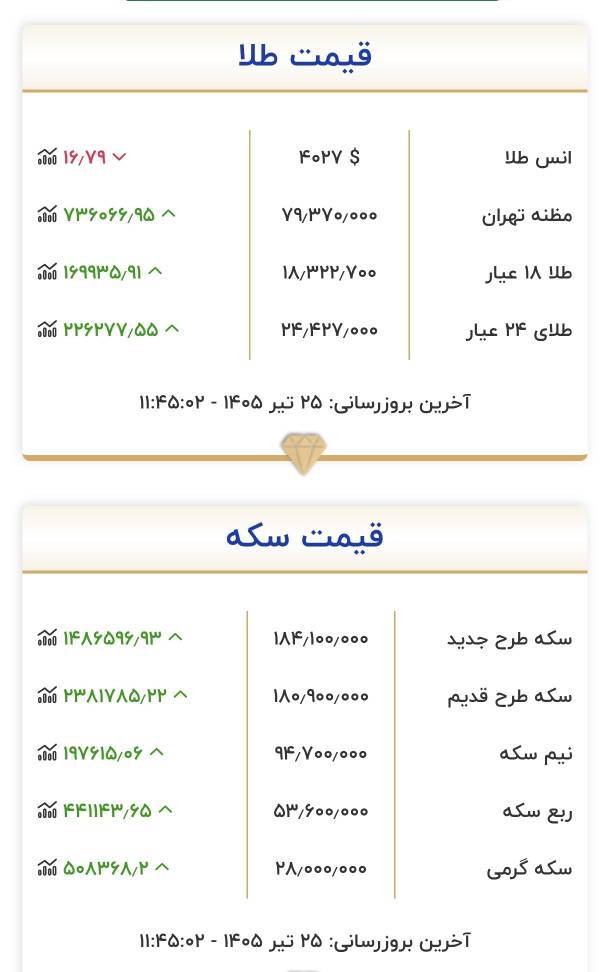
Task: Open the chart for سکه طرح جدید
Action: (47, 637)
